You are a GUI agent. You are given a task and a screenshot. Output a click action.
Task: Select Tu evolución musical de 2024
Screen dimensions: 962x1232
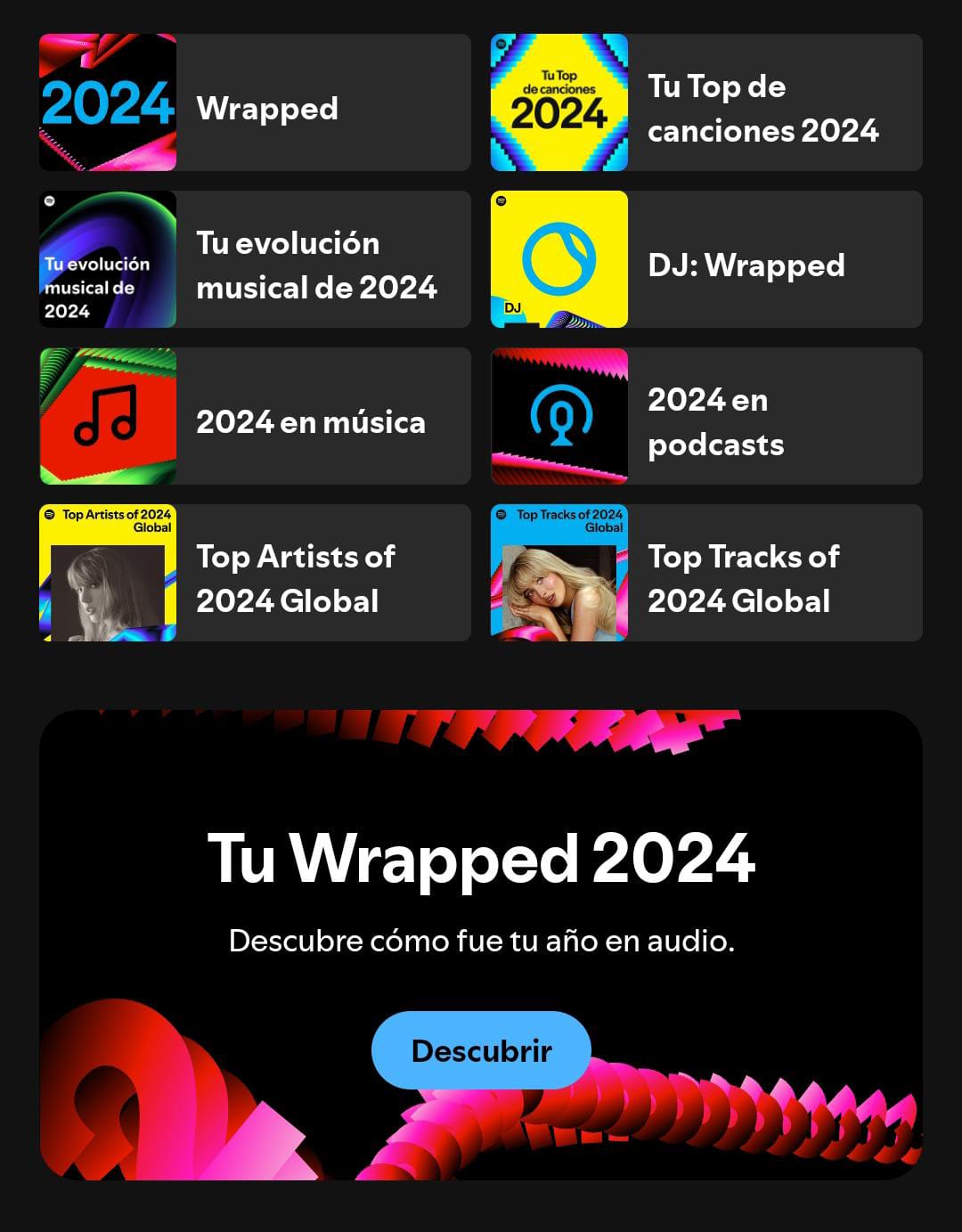tap(255, 259)
